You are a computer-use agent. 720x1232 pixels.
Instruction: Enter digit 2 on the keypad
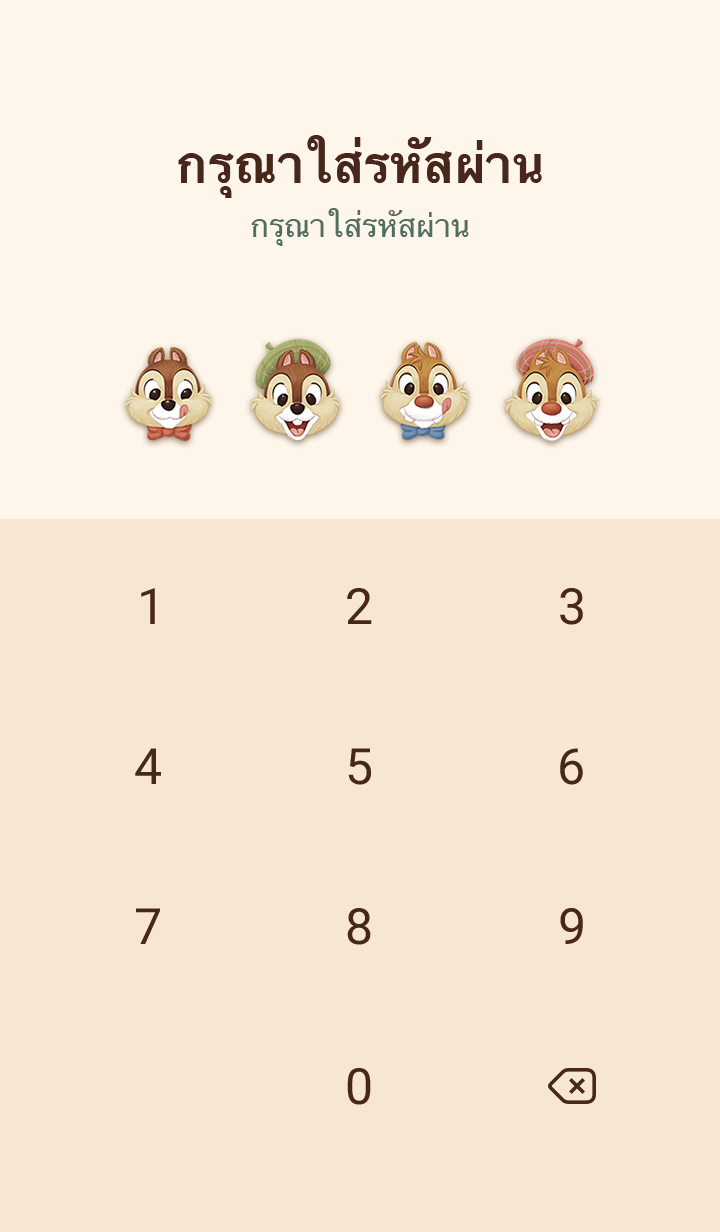click(359, 607)
